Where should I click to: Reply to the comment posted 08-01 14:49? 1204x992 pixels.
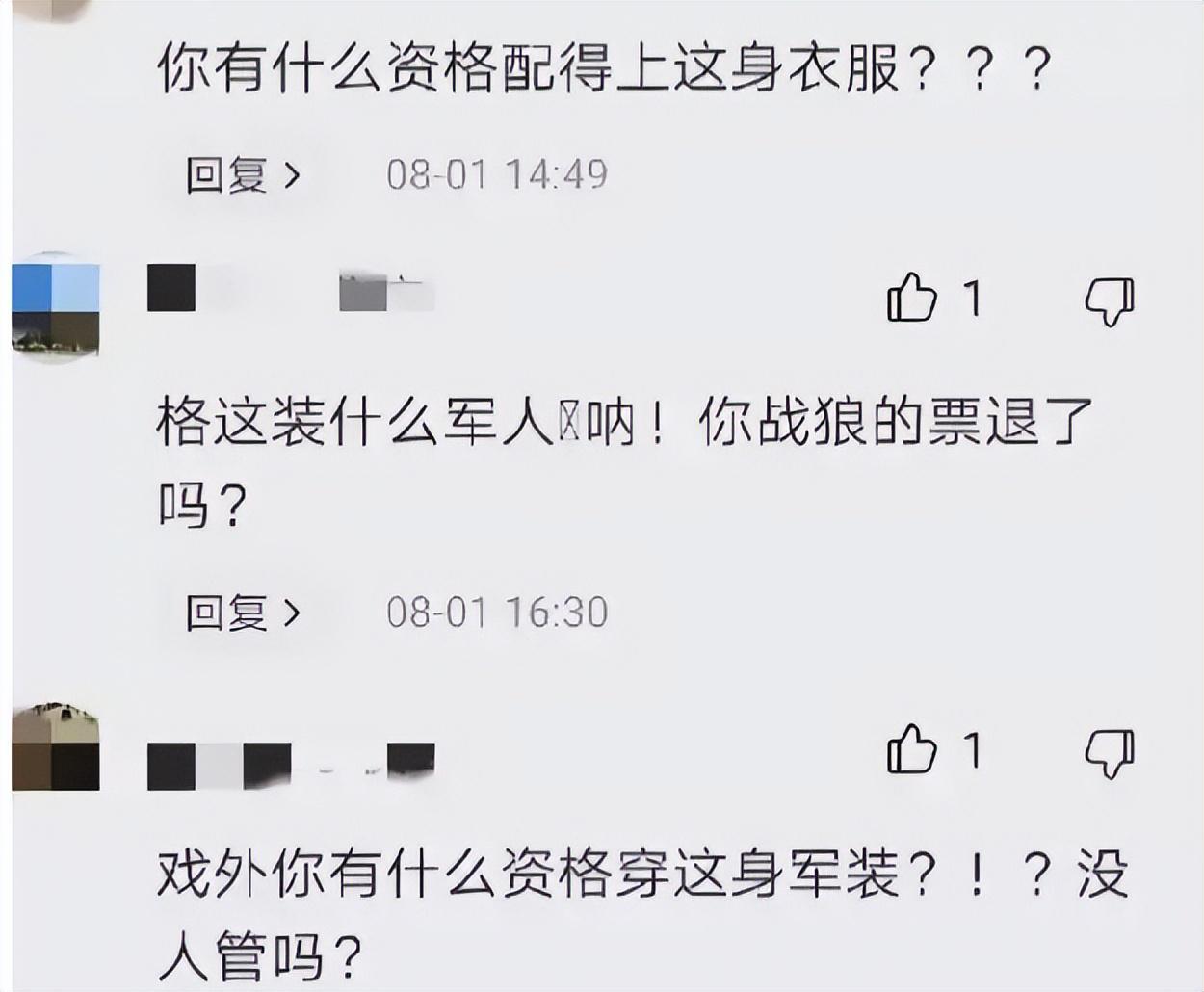click(x=243, y=175)
